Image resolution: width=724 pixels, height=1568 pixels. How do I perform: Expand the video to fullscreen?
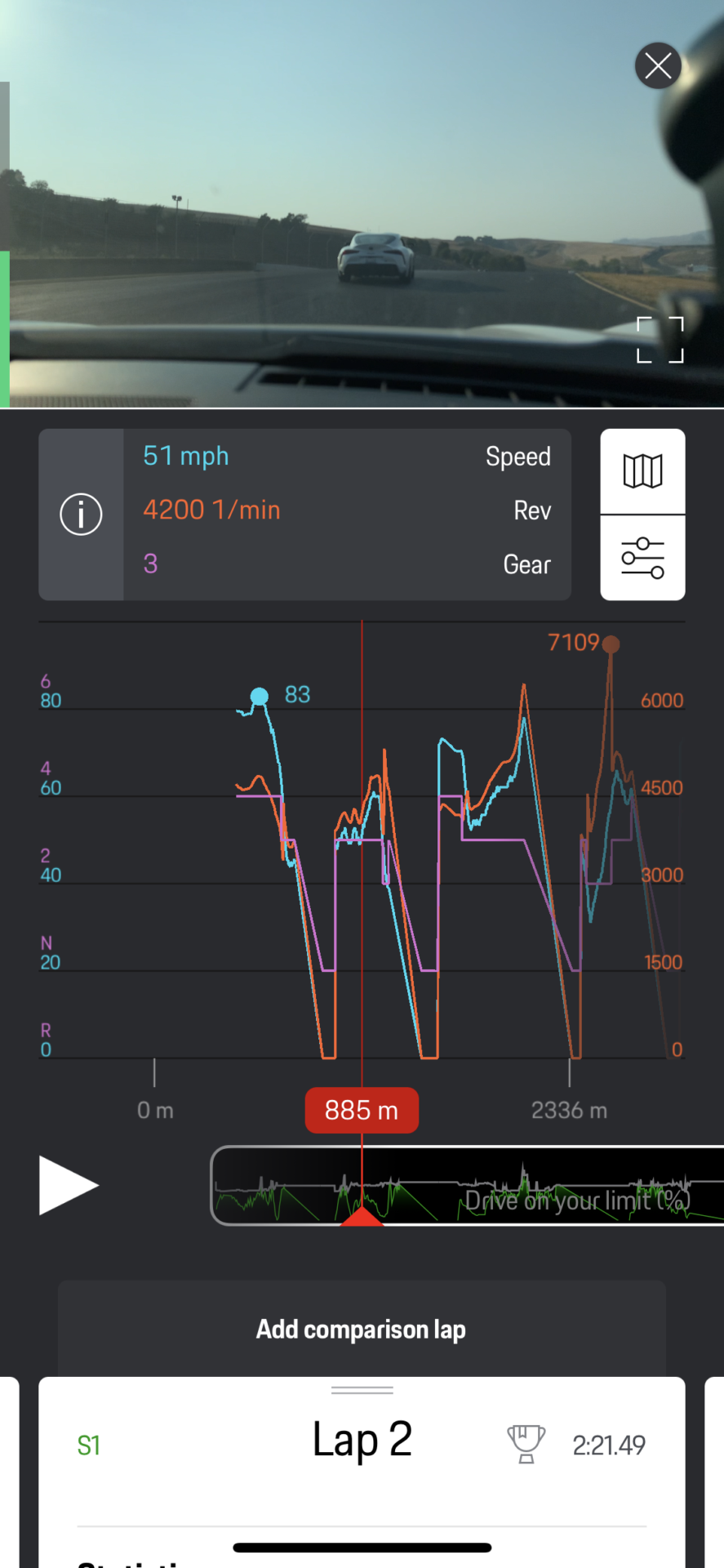(660, 340)
